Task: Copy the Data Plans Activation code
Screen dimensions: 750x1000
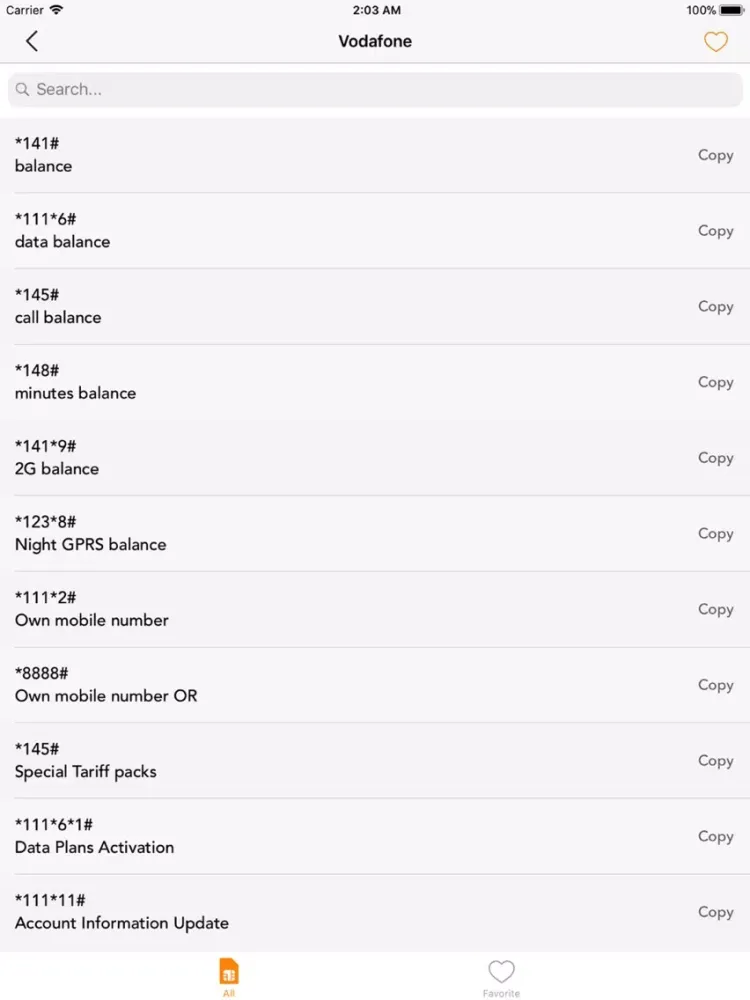Action: click(715, 836)
